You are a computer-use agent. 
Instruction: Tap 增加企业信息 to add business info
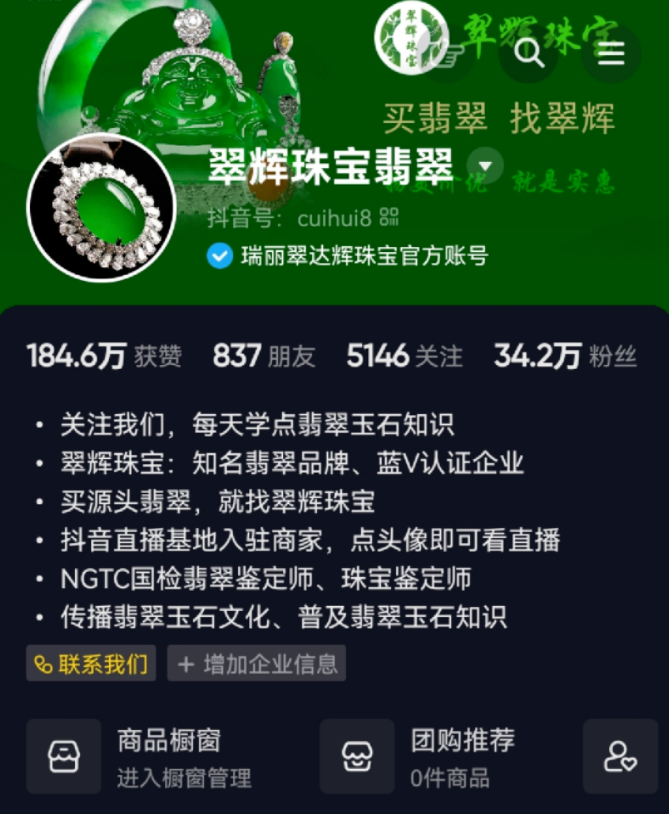point(256,663)
